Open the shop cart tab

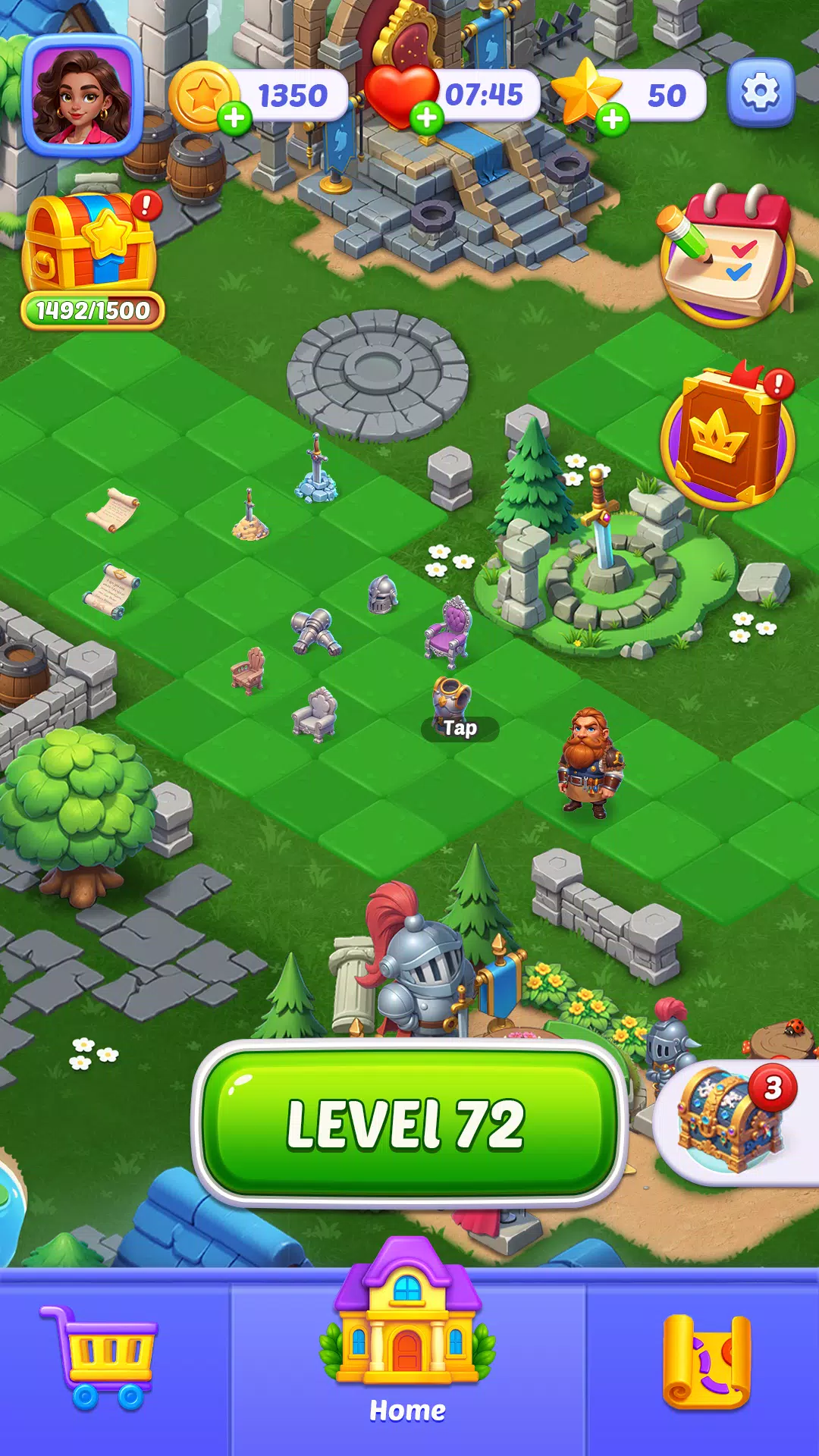tap(100, 1357)
